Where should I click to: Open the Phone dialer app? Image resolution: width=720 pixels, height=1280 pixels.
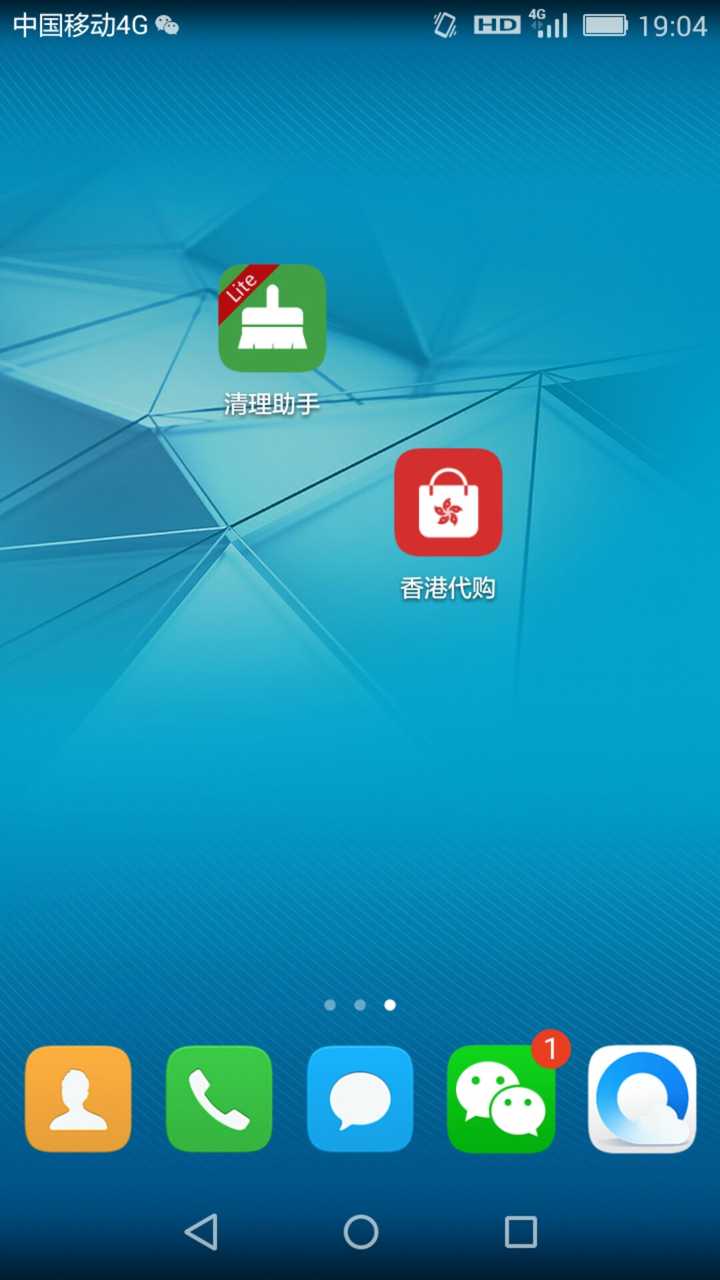coord(219,1099)
